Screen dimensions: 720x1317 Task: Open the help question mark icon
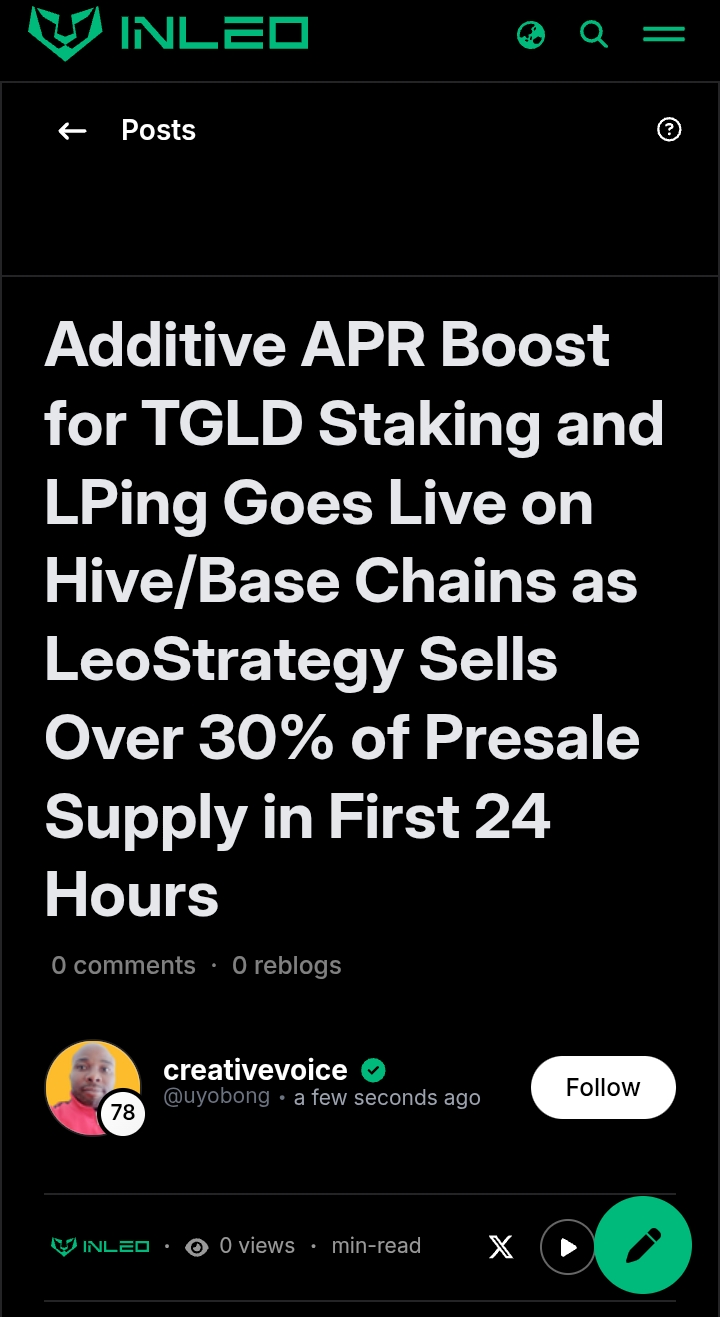coord(669,130)
